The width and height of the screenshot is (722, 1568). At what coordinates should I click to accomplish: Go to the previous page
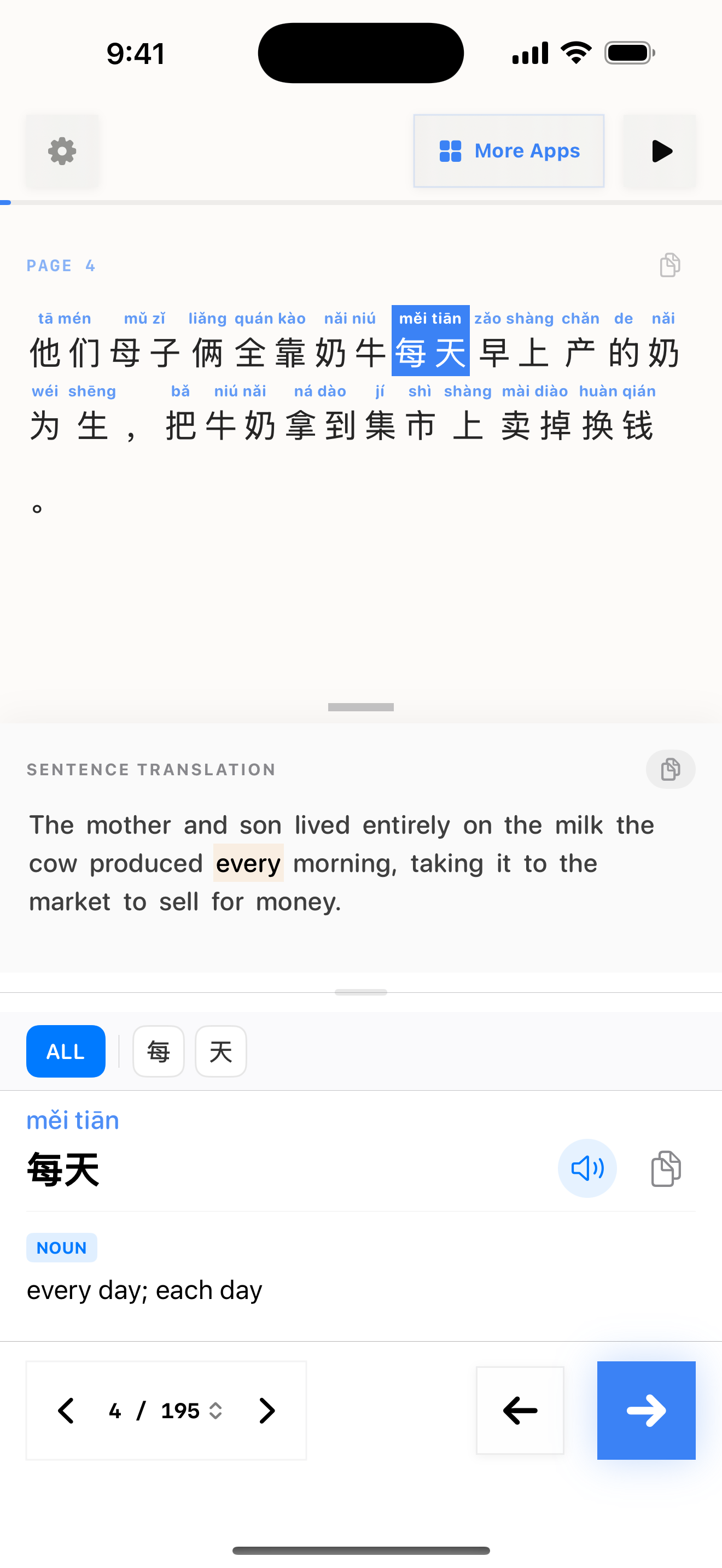coord(66,1411)
